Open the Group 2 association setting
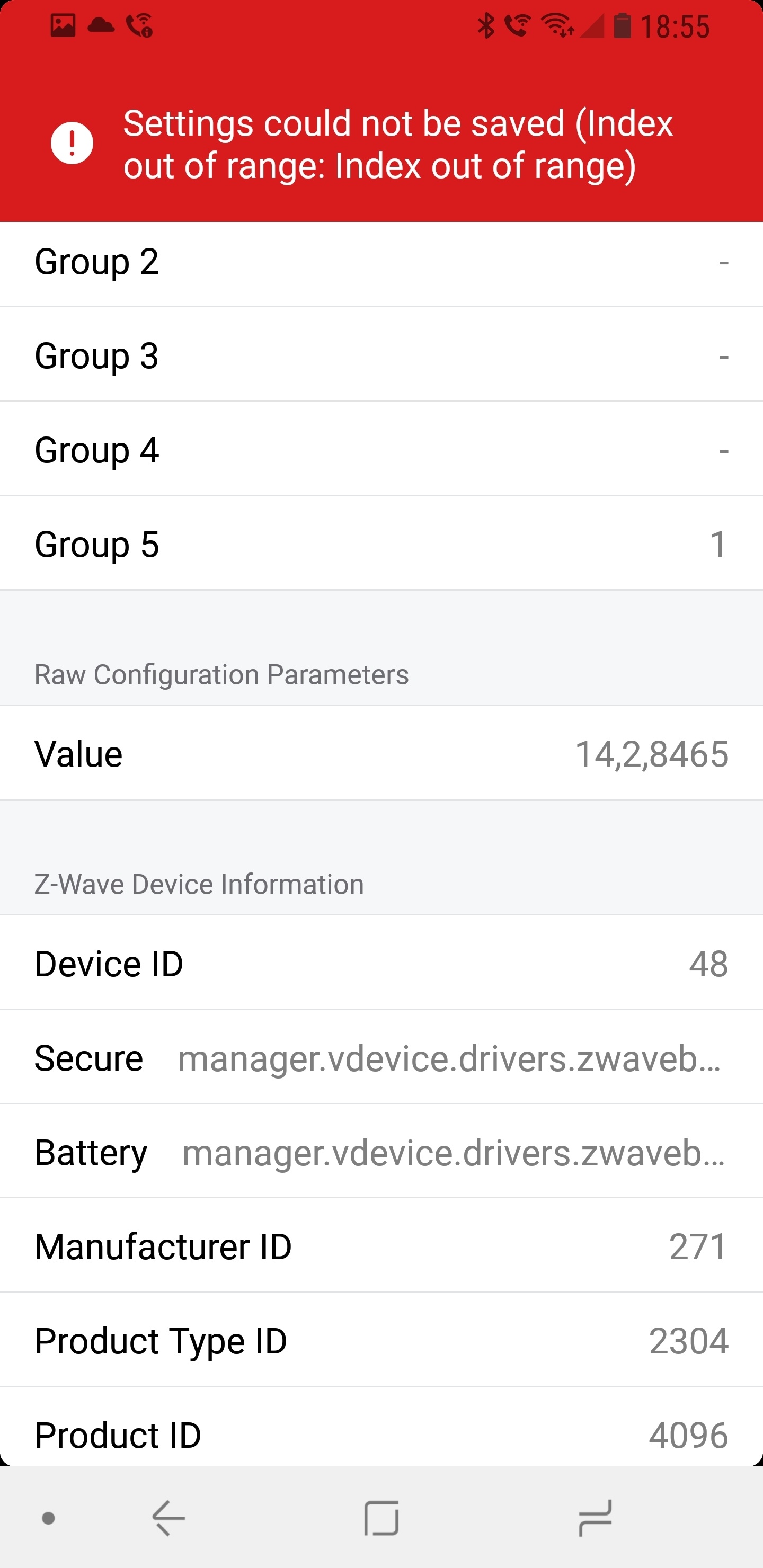This screenshot has height=1568, width=763. coord(381,263)
